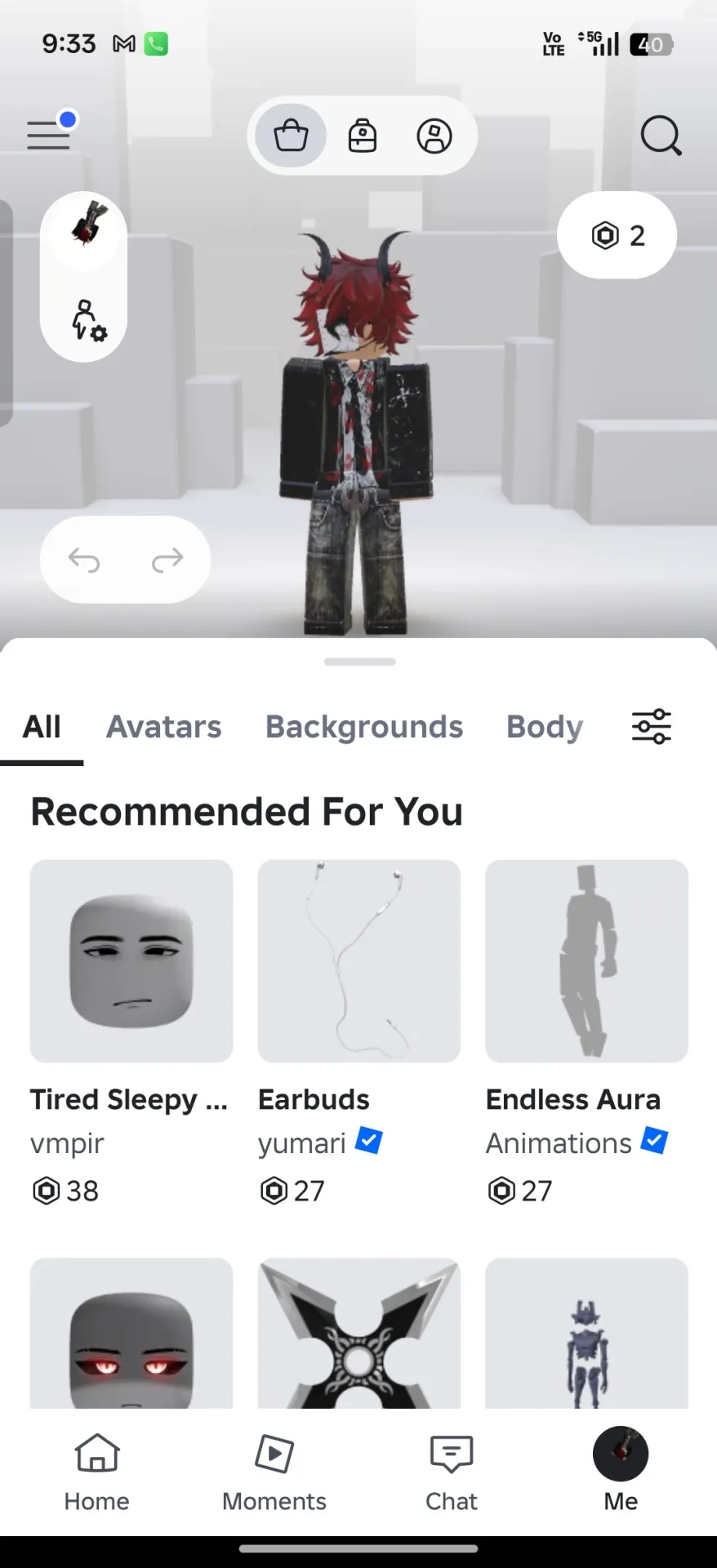The width and height of the screenshot is (717, 1568).
Task: Redo the avatar change
Action: coord(167,560)
